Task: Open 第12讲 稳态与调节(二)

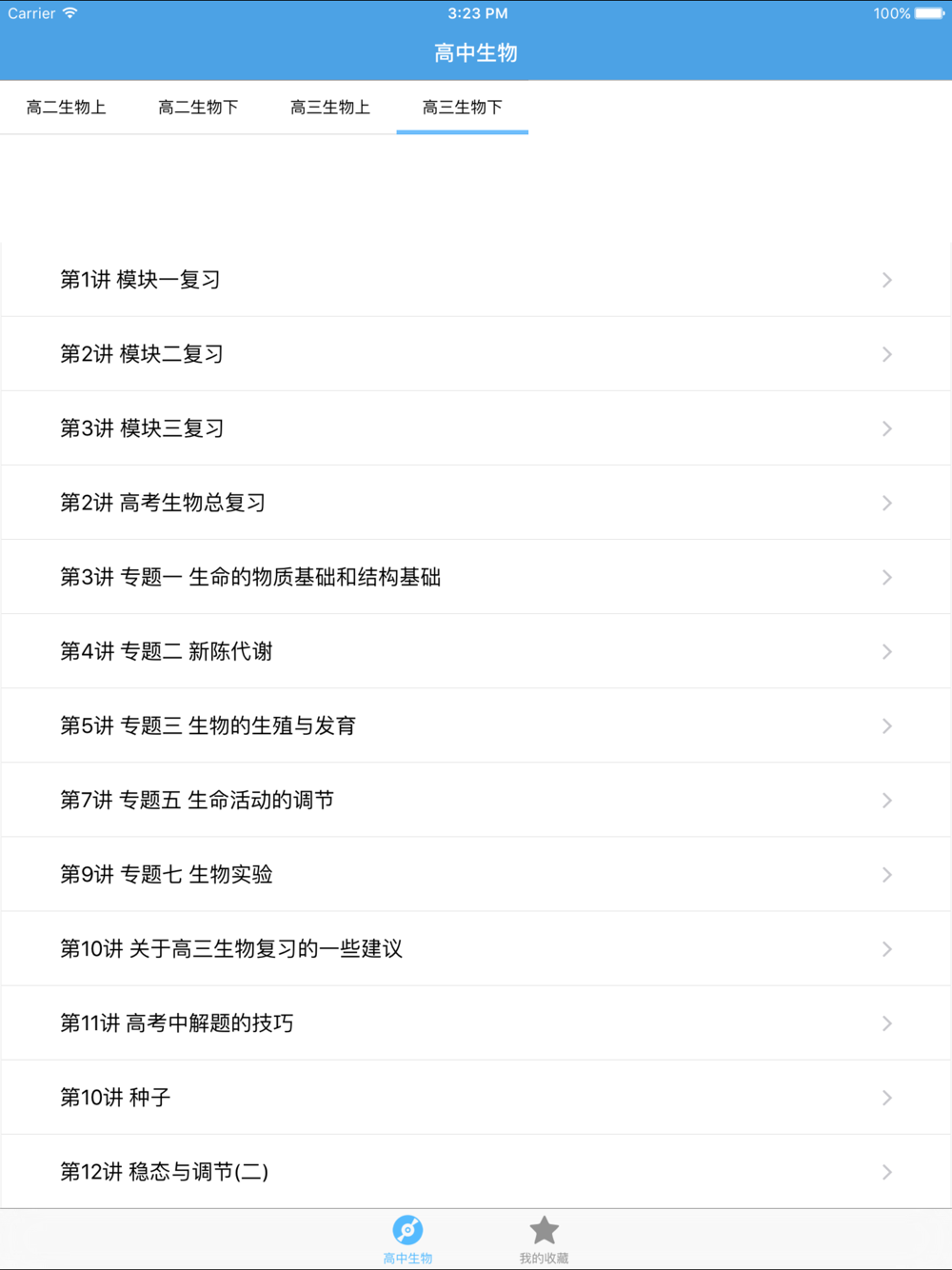Action: [x=476, y=1171]
